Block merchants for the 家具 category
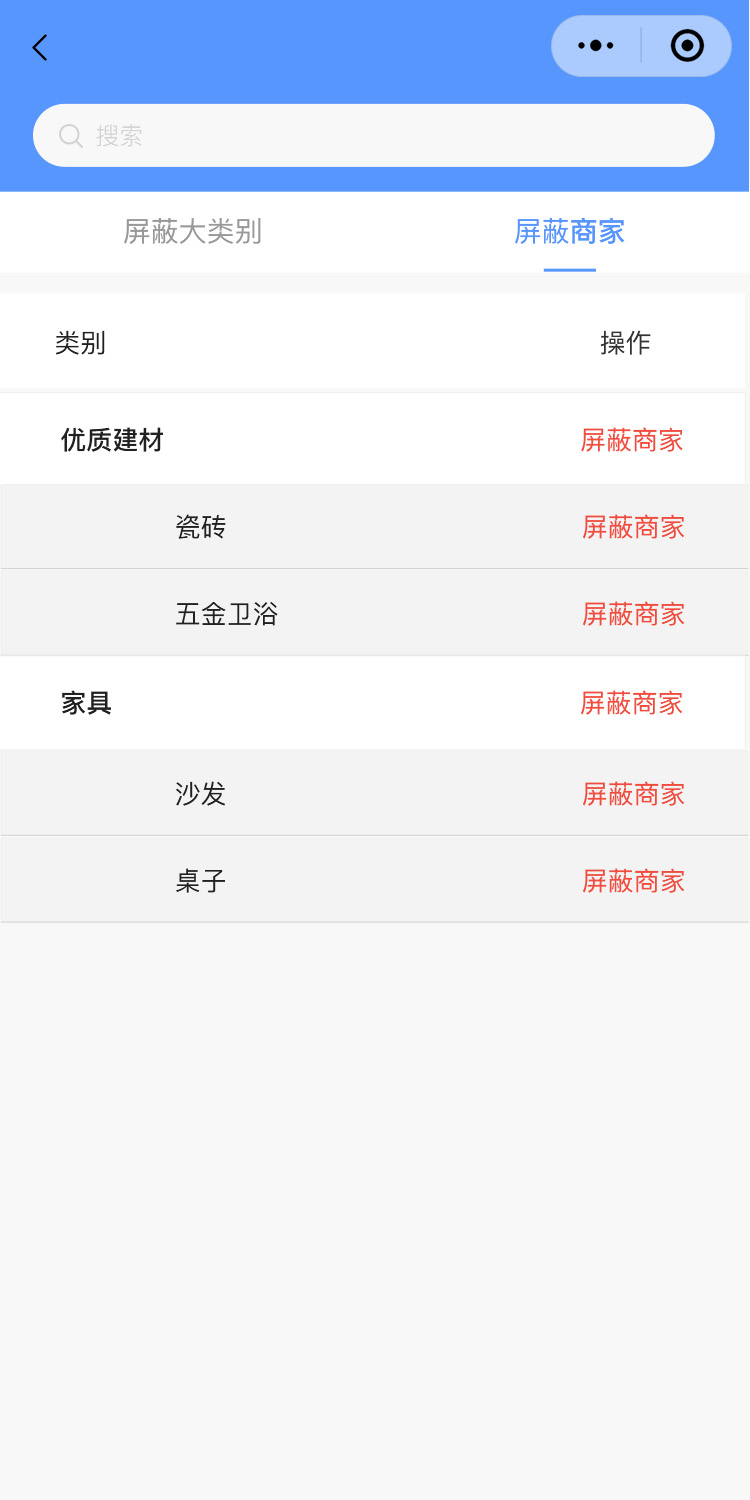Image resolution: width=750 pixels, height=1500 pixels. coord(631,703)
